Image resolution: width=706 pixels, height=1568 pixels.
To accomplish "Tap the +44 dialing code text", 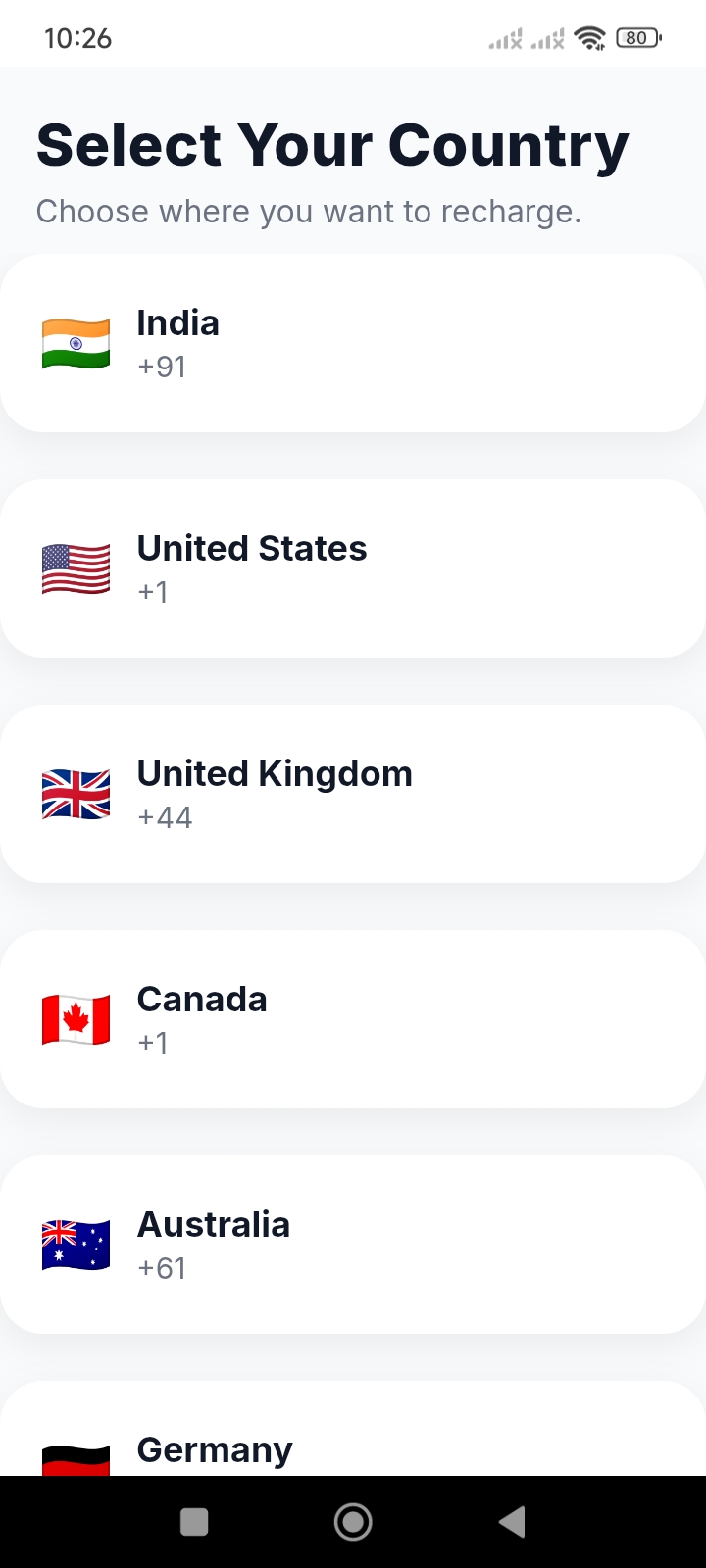I will click(x=165, y=816).
